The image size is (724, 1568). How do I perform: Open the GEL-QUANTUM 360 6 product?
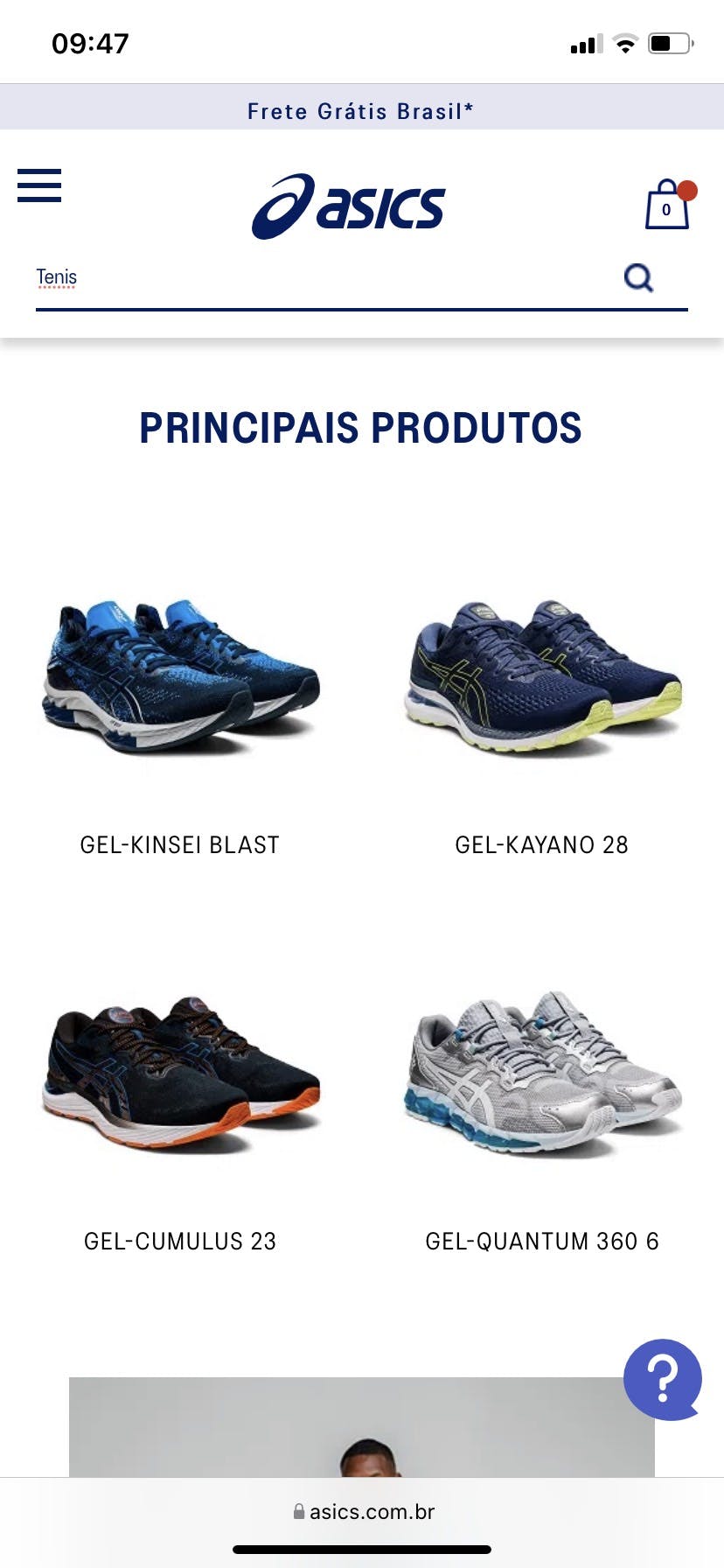(542, 1076)
